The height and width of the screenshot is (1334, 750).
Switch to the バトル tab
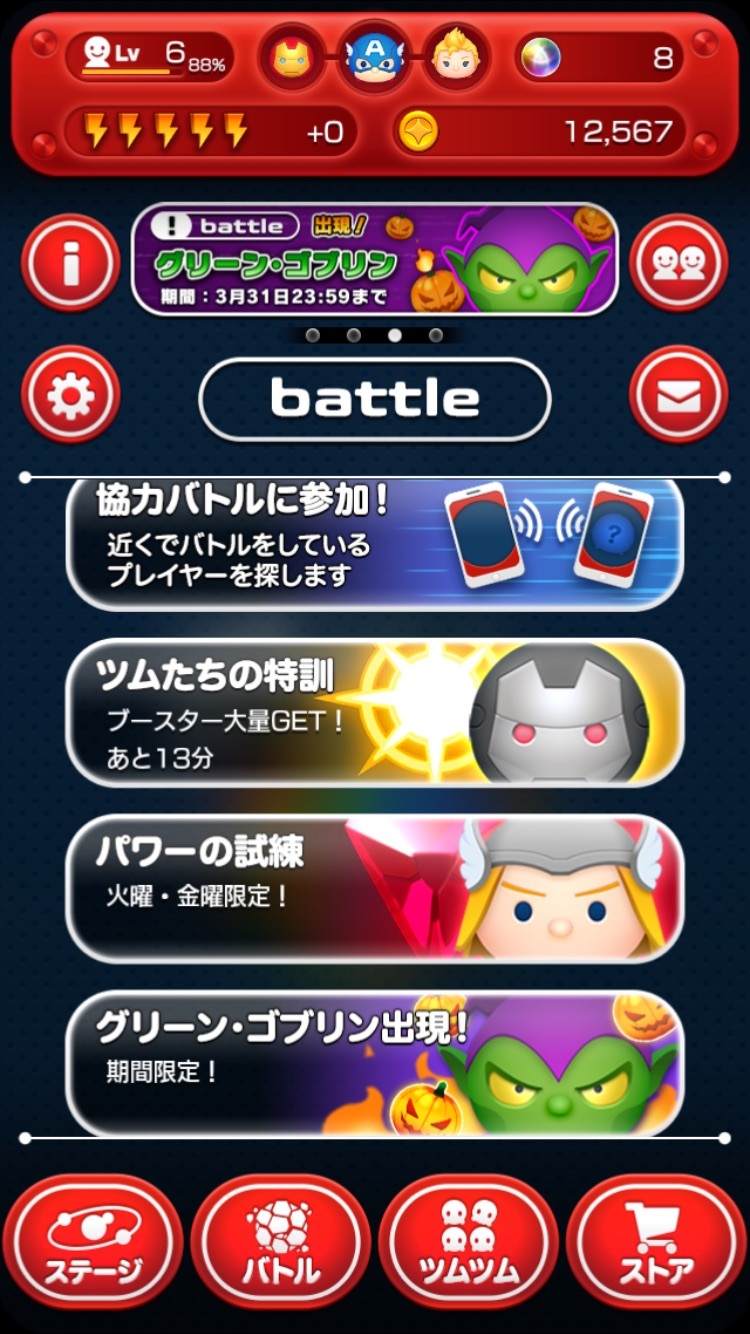pos(281,1243)
